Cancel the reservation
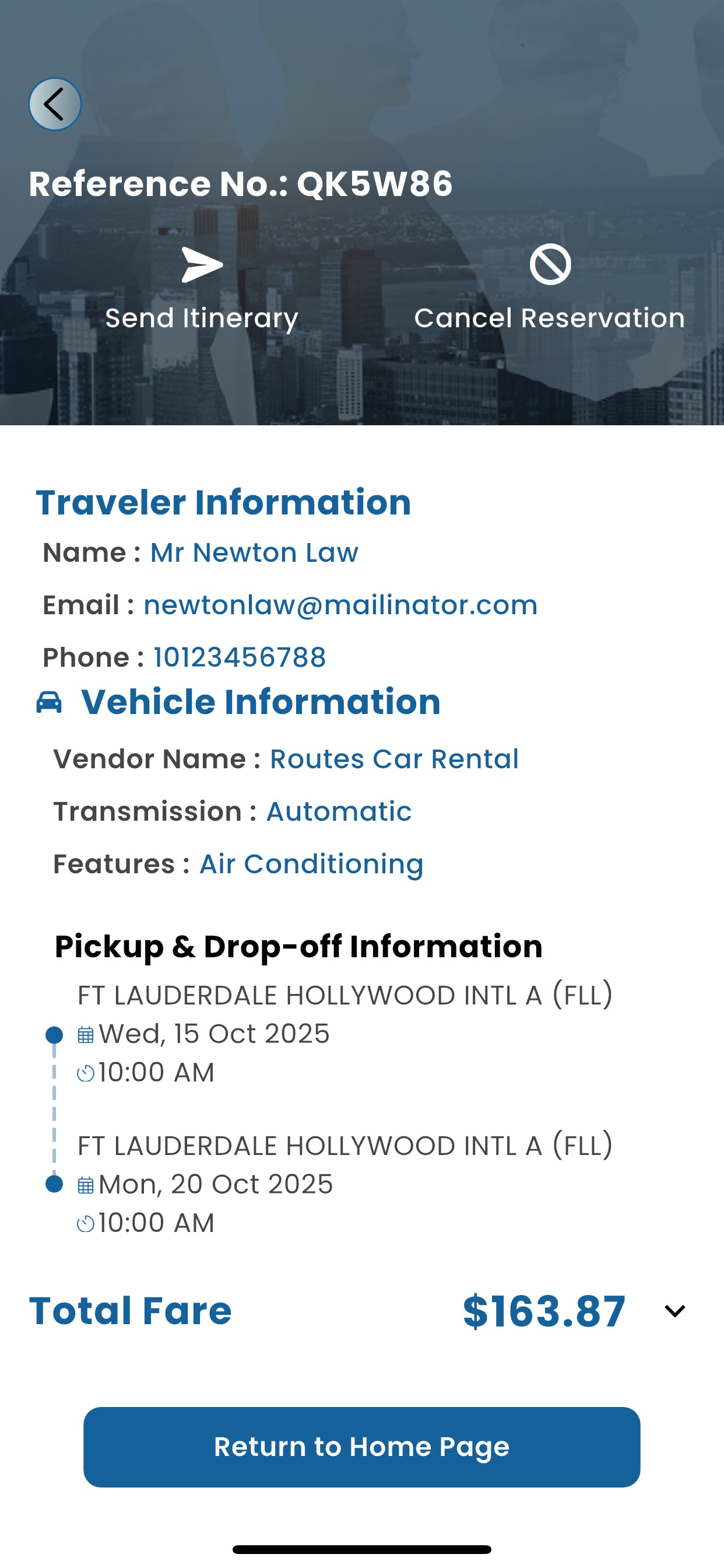The height and width of the screenshot is (1568, 724). tap(549, 289)
